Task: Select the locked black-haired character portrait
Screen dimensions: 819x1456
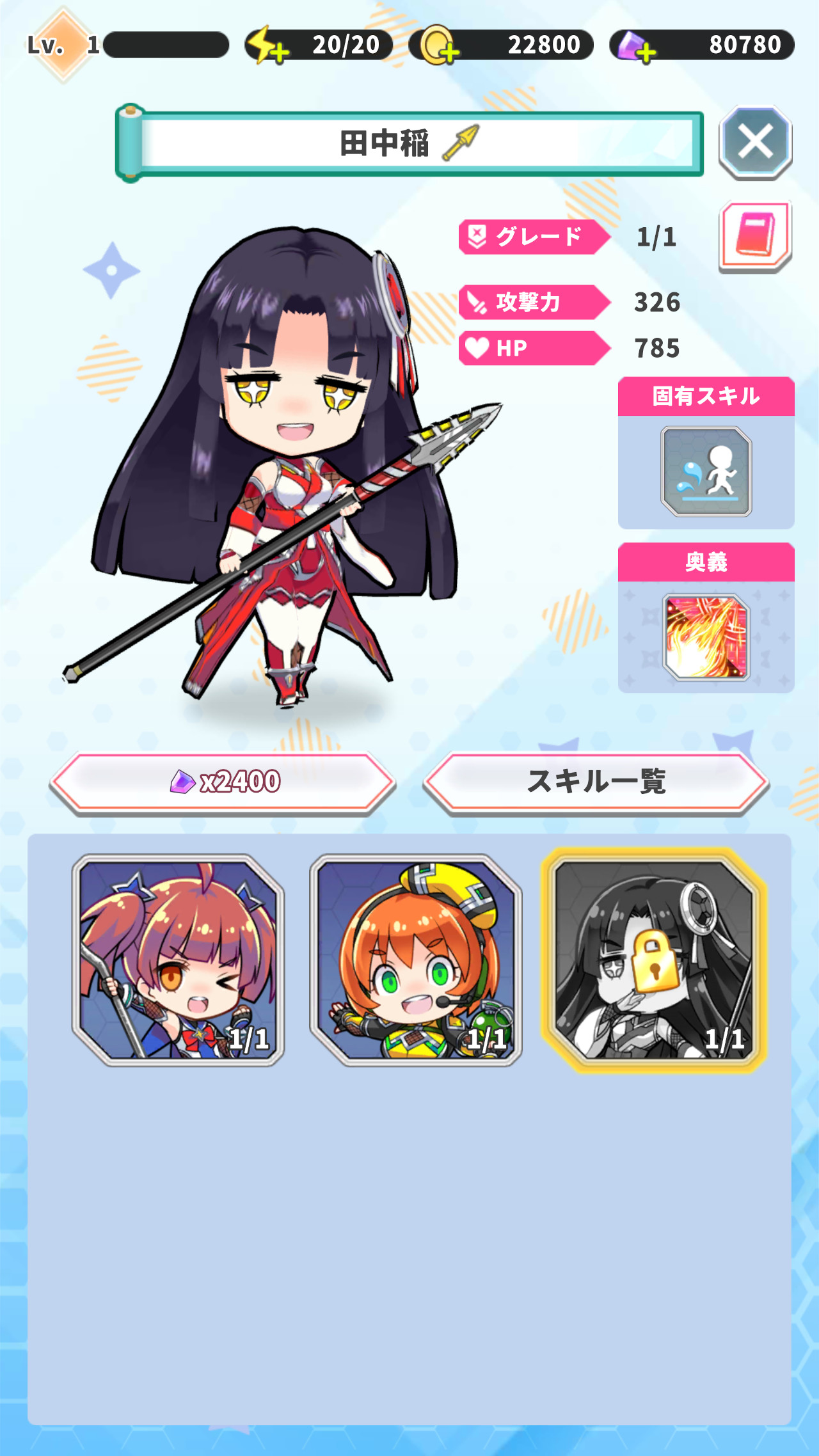Action: 653,960
